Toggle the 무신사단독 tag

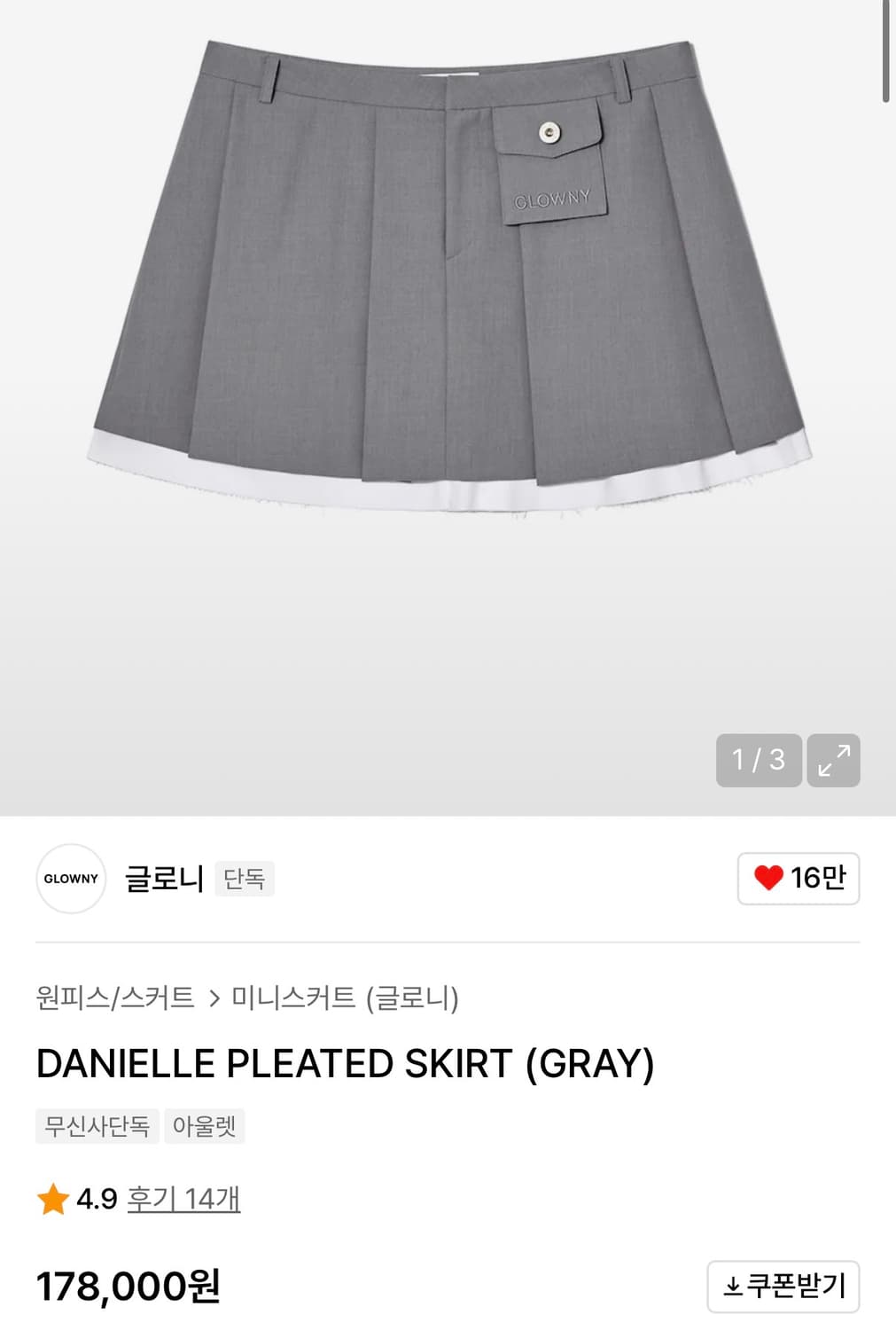(96, 1126)
